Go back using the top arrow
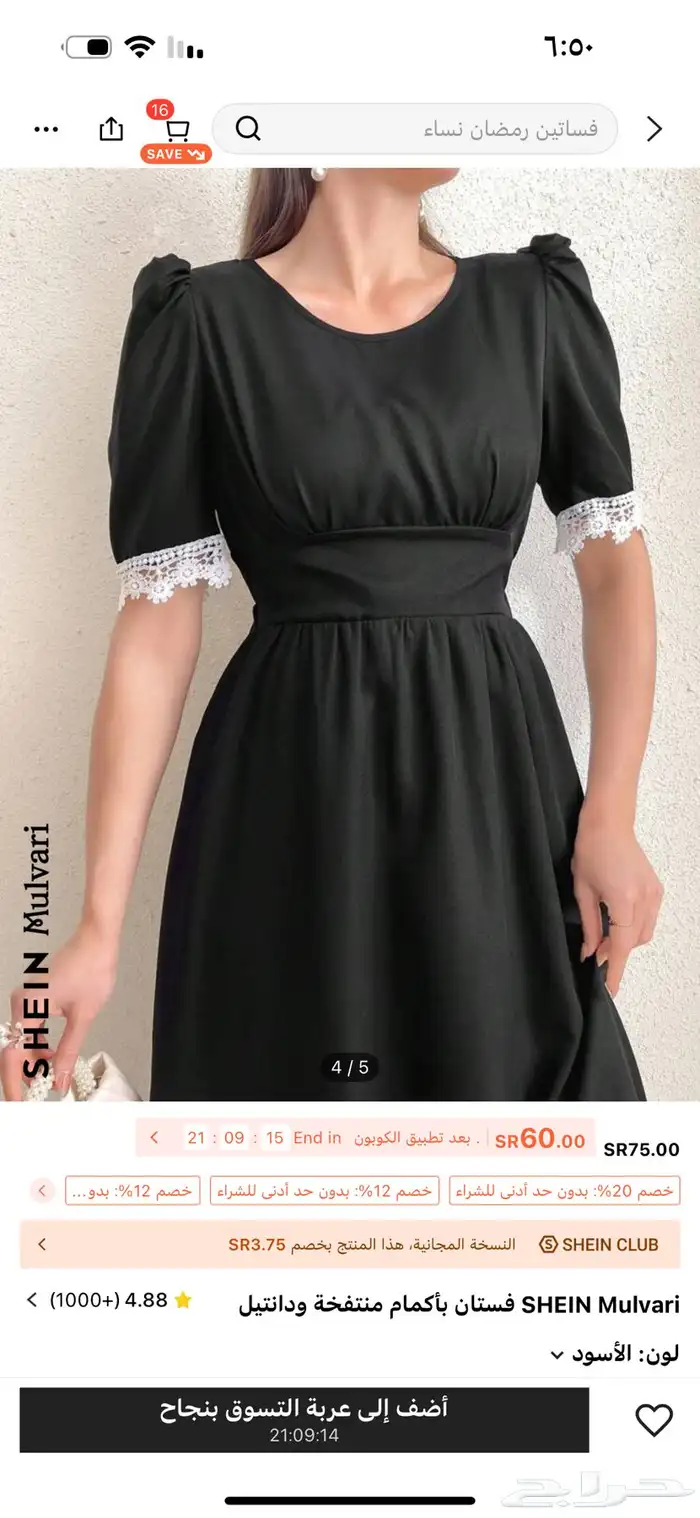Image resolution: width=700 pixels, height=1518 pixels. 655,129
